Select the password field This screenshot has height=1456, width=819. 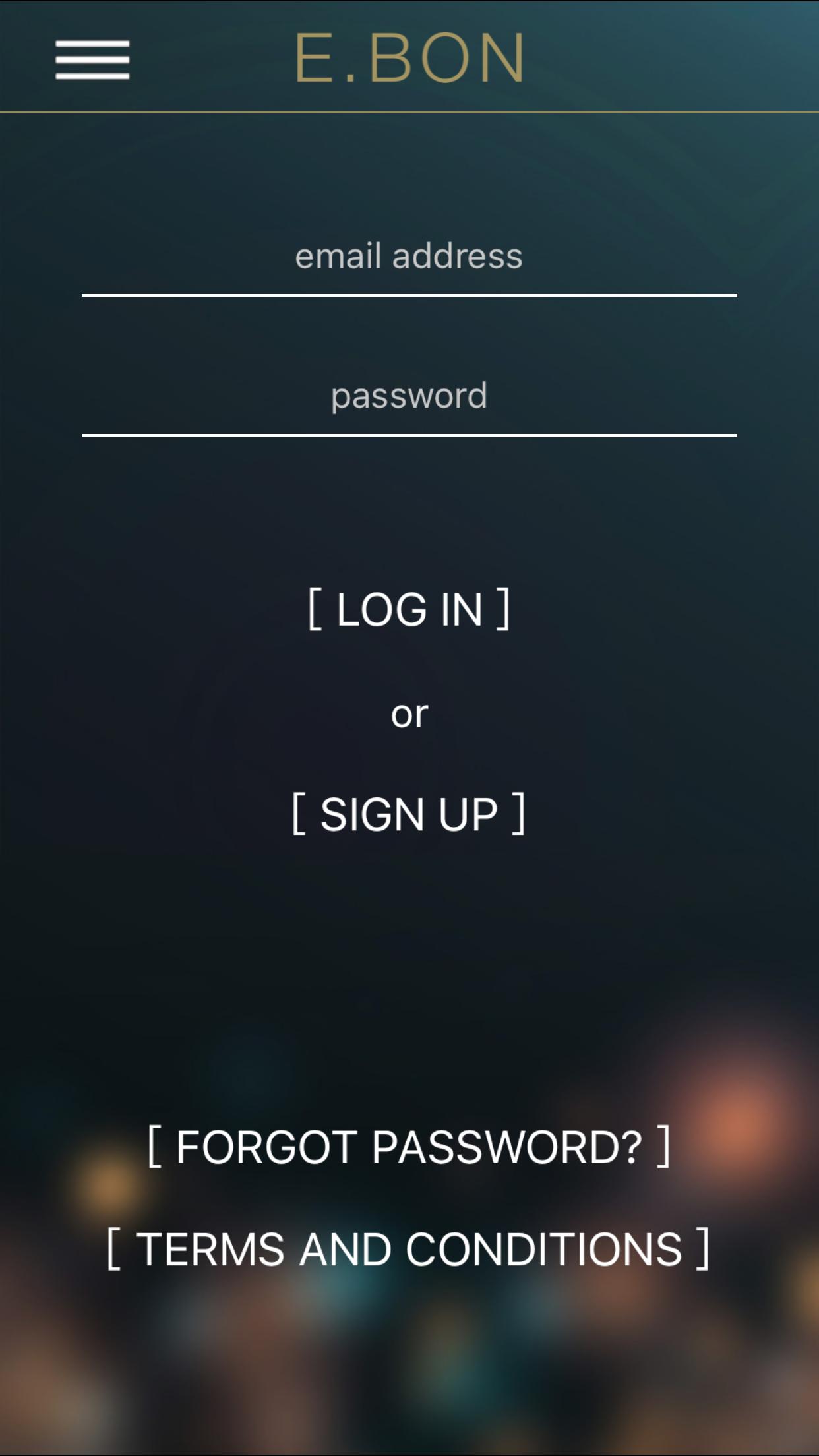coord(409,397)
